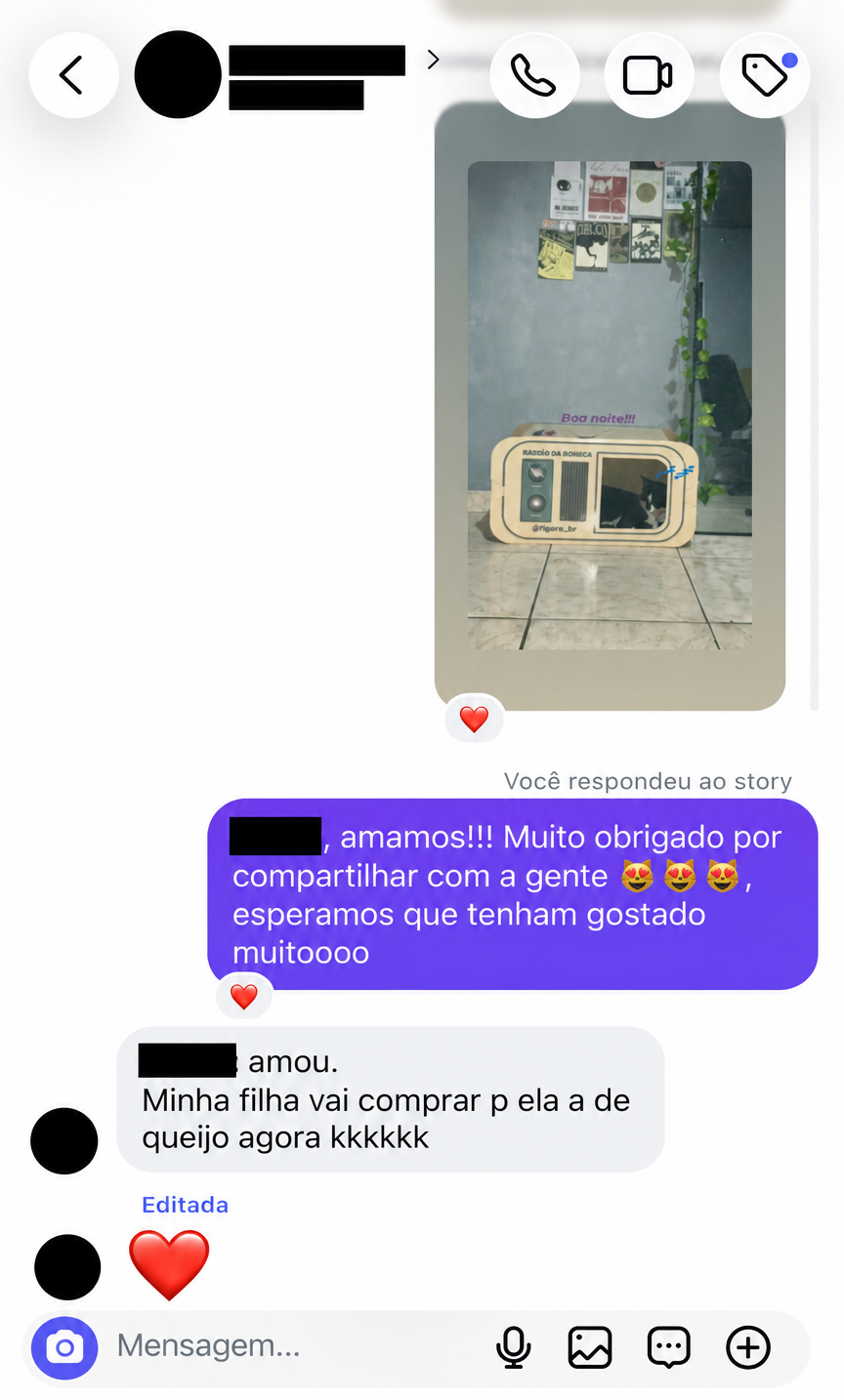Focus the Mensagem text field
The width and height of the screenshot is (844, 1400).
[293, 1347]
